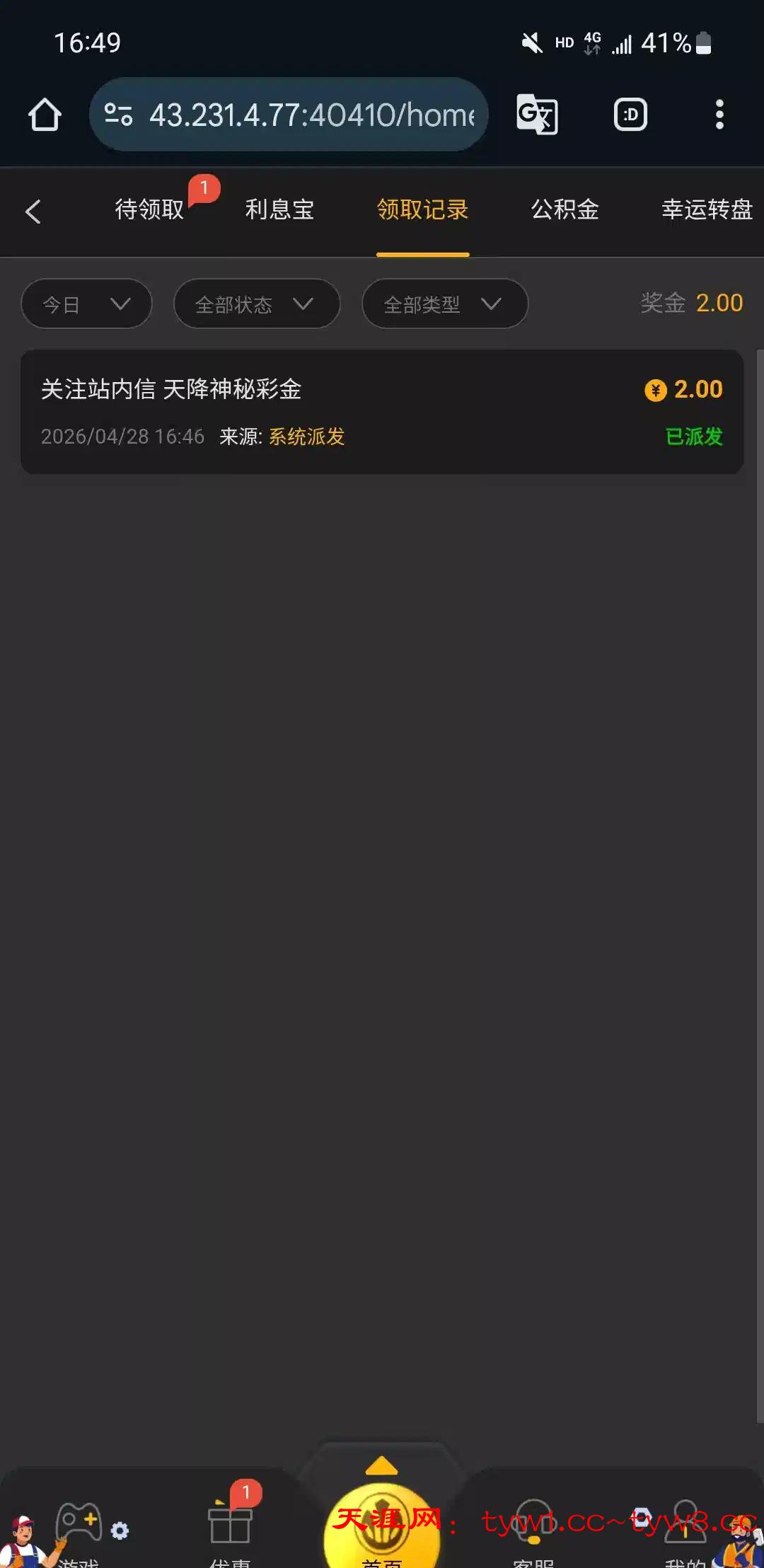The image size is (764, 1568).
Task: Tap the browser home icon
Action: click(45, 115)
